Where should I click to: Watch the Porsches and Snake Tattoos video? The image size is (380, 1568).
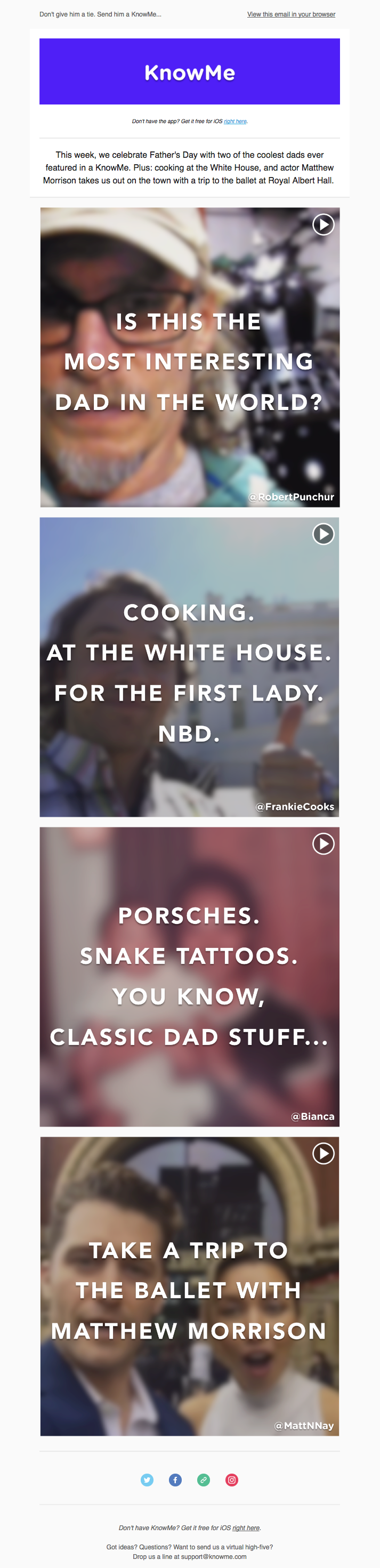(323, 843)
